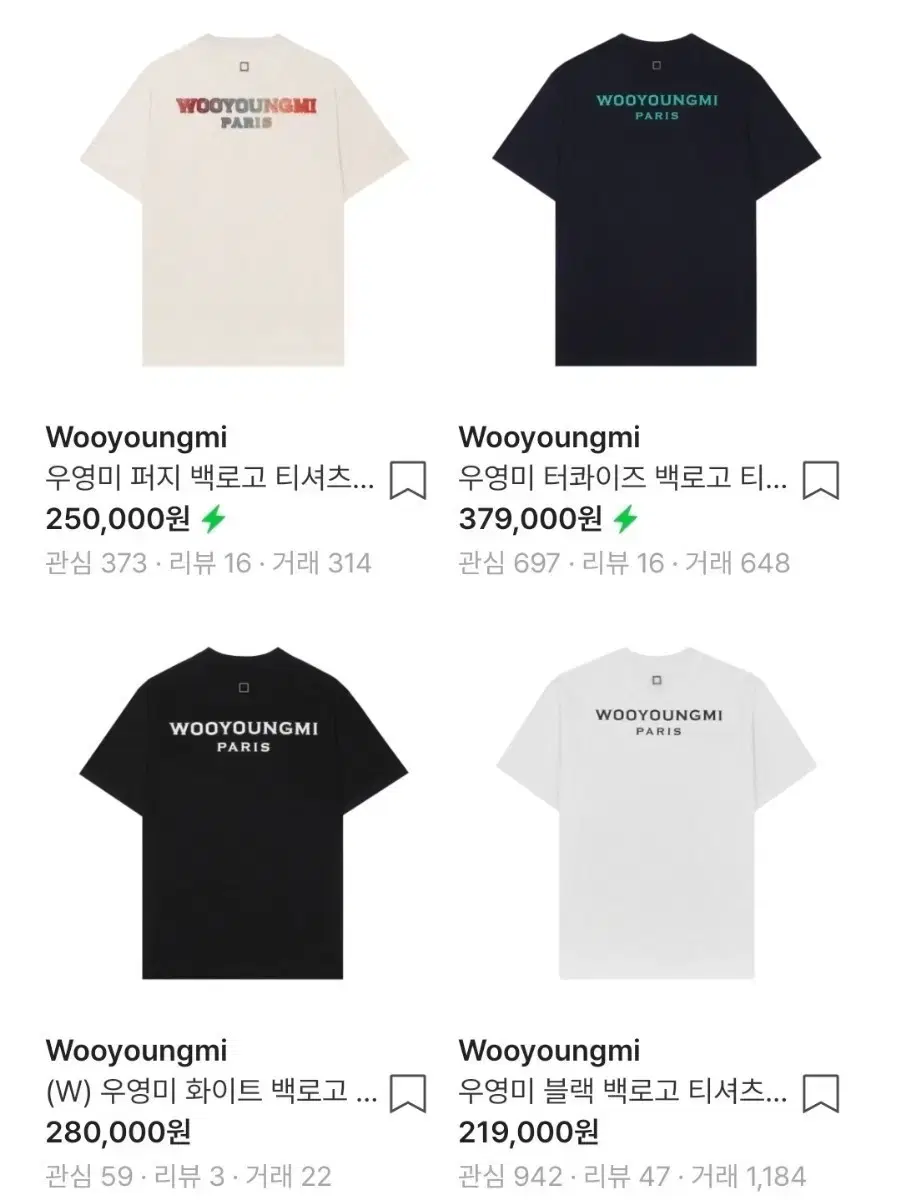Tap the square logo on the white shirt image
Image resolution: width=901 pixels, height=1200 pixels.
(x=656, y=678)
